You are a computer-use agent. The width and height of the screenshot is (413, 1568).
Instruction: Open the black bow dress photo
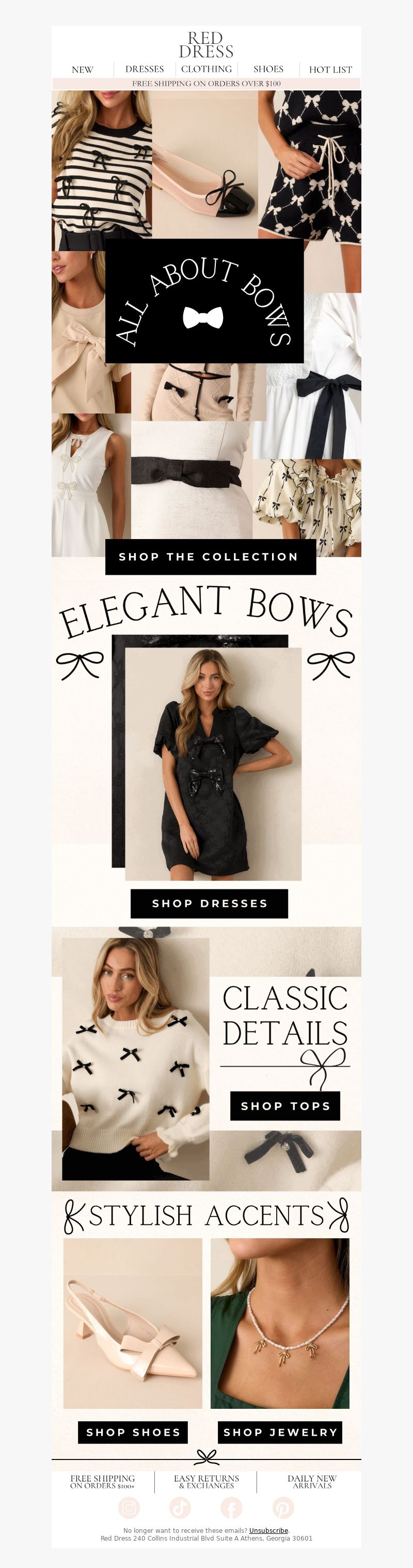[213, 764]
